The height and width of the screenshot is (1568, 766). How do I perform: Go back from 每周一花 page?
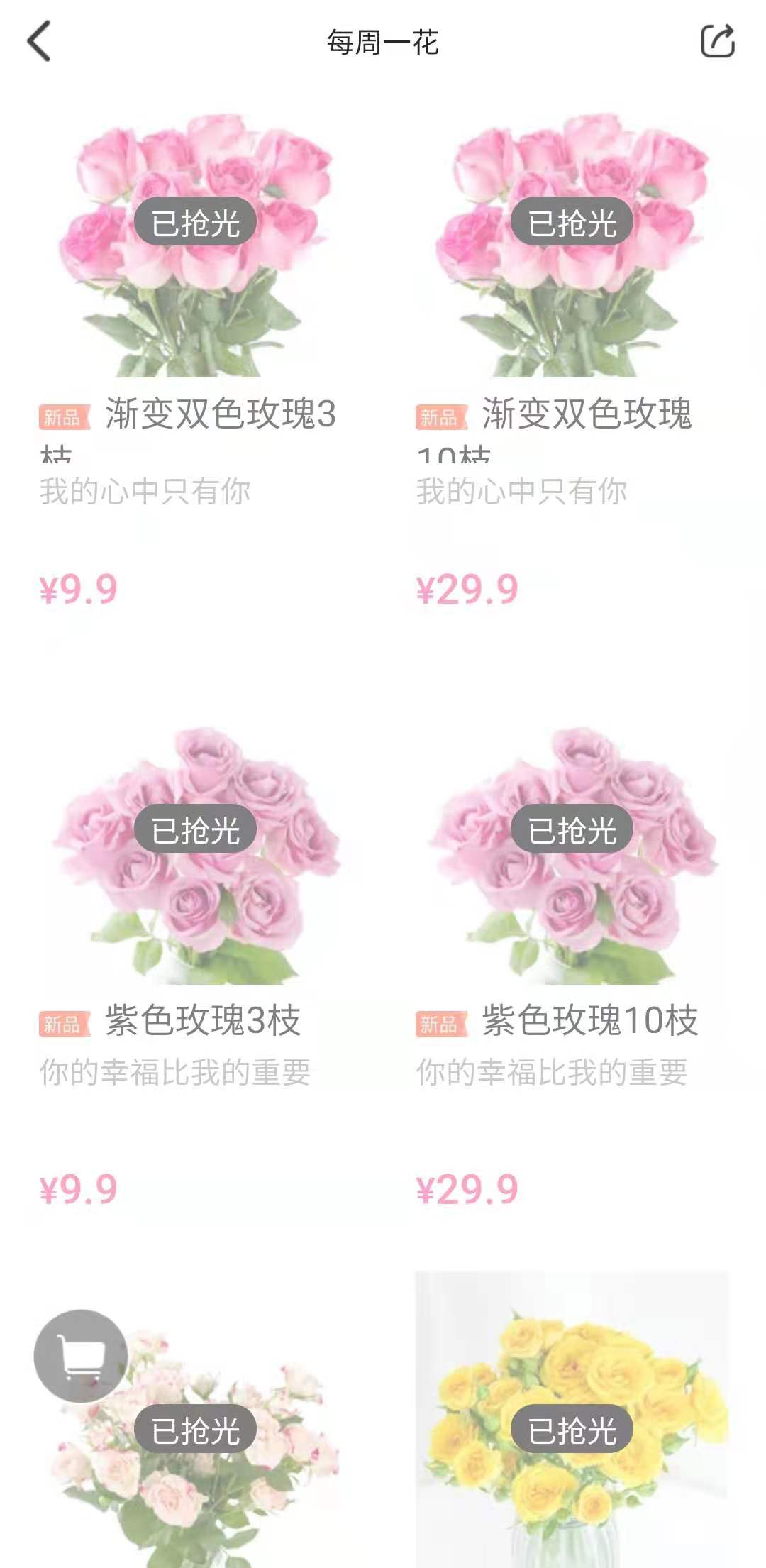click(x=40, y=41)
